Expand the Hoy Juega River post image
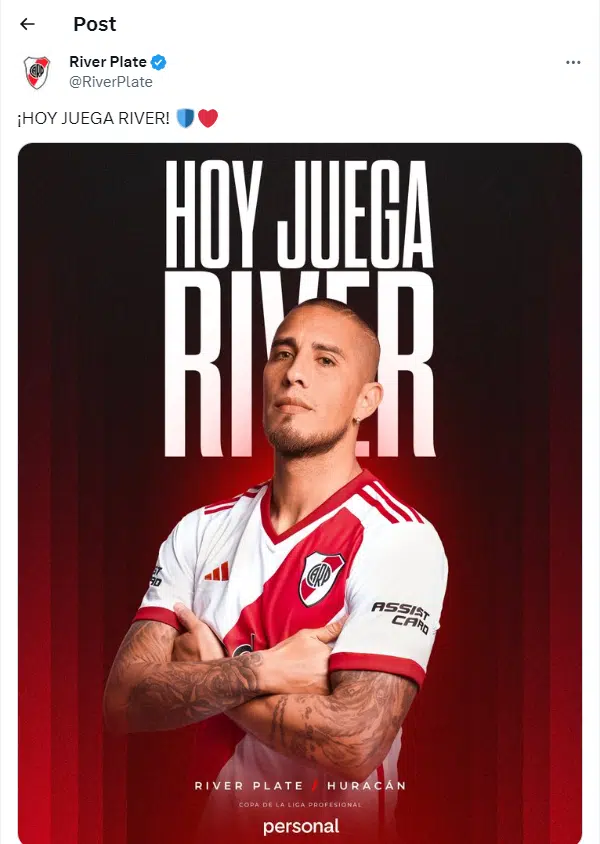This screenshot has height=844, width=600. [x=300, y=492]
